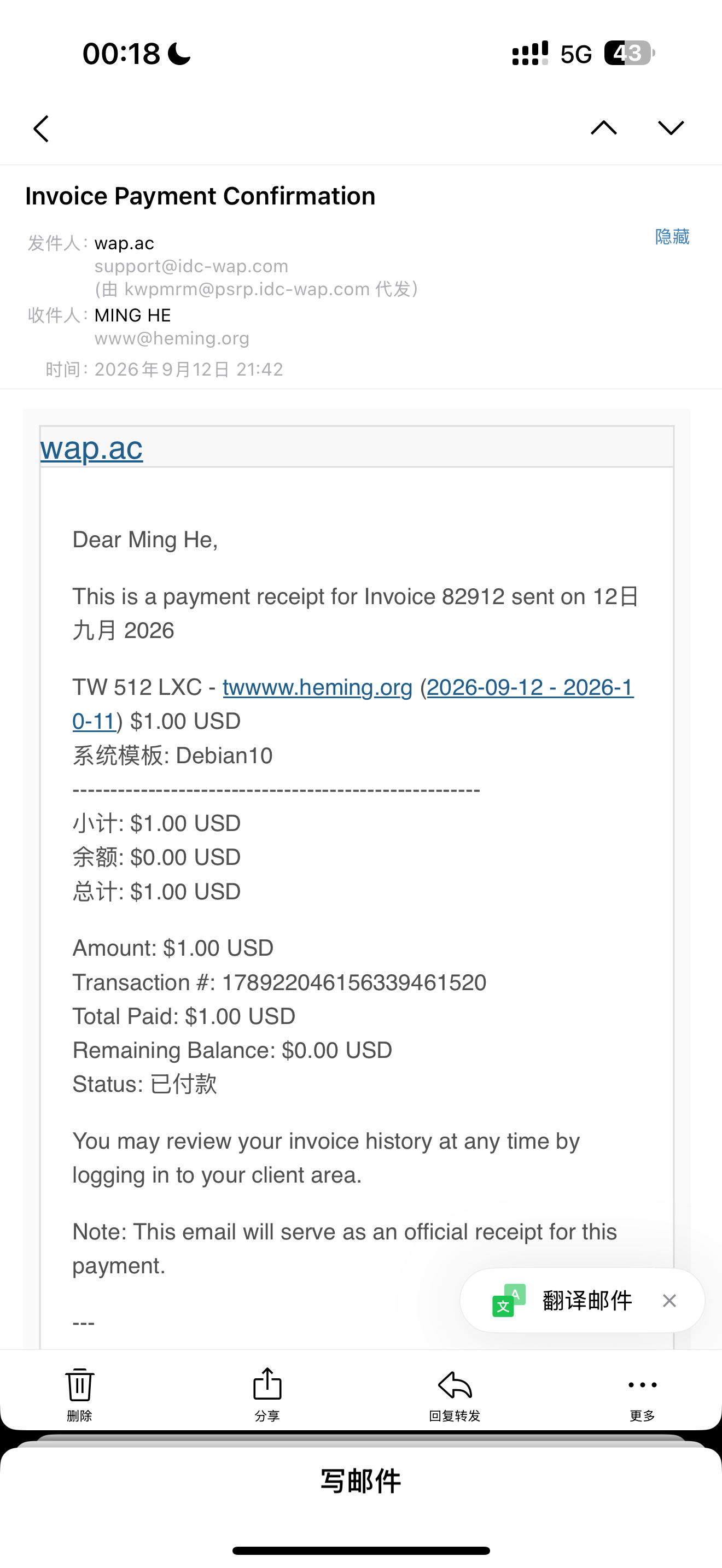The height and width of the screenshot is (1568, 722).
Task: Jump to the previous email with up arrow
Action: point(603,128)
